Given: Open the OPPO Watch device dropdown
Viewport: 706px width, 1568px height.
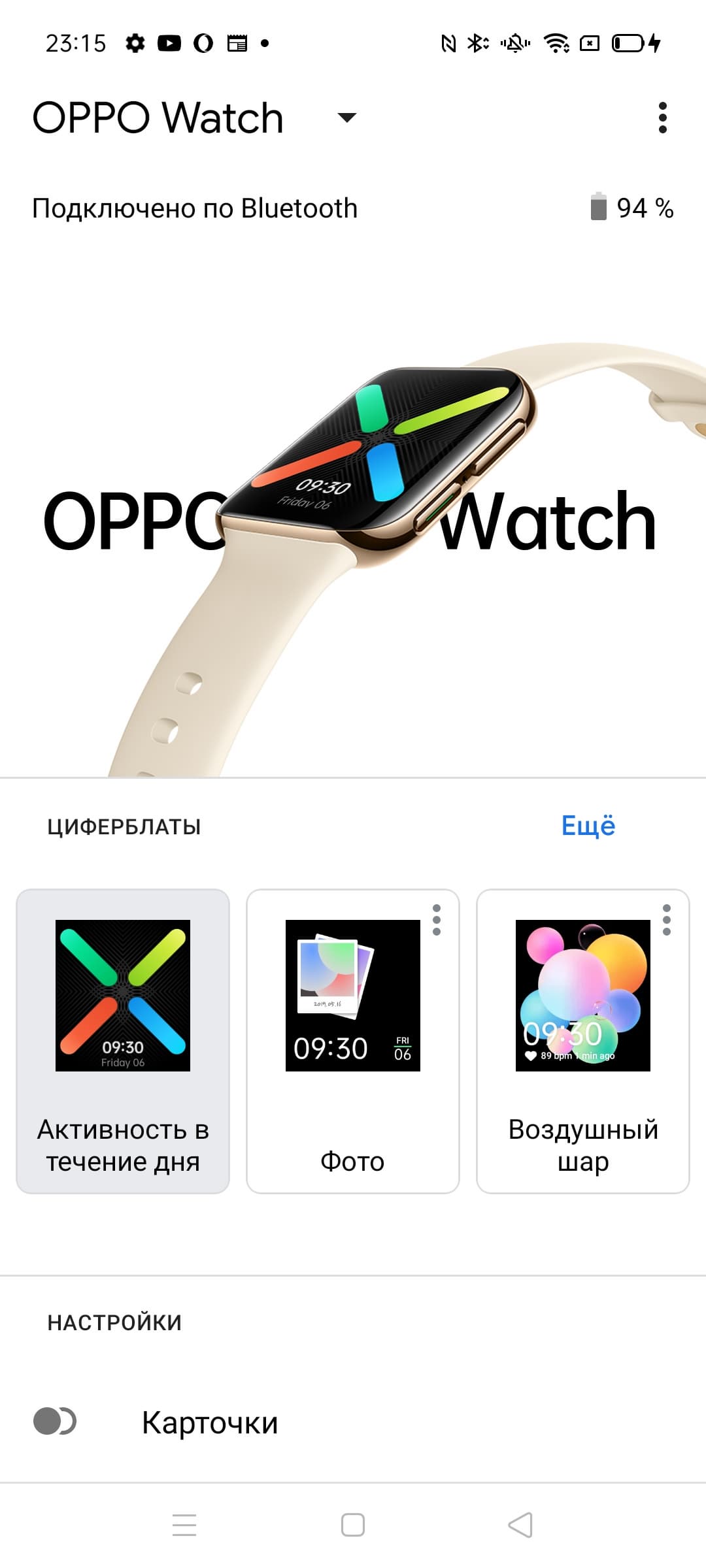Looking at the screenshot, I should tap(346, 118).
